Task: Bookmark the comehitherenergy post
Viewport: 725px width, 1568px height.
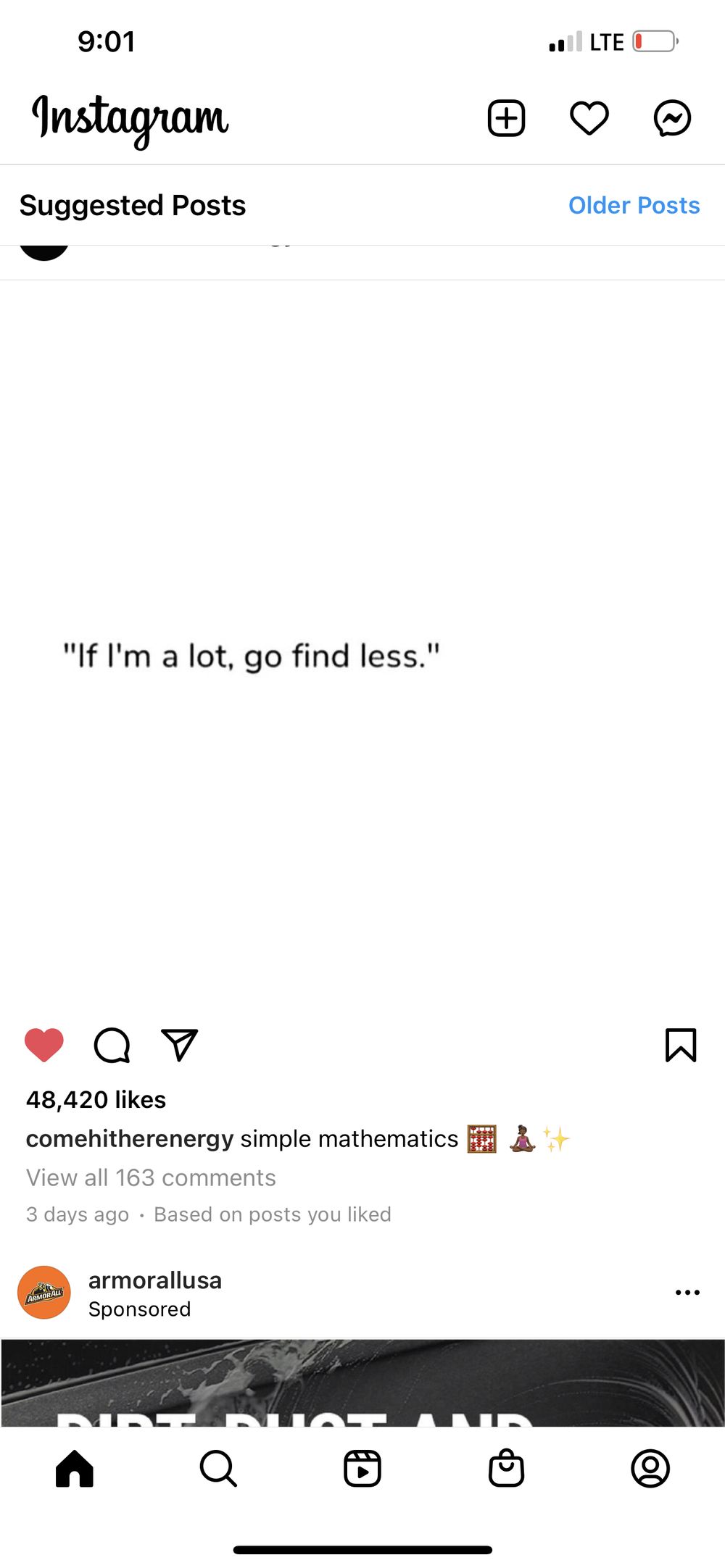Action: [x=681, y=1045]
